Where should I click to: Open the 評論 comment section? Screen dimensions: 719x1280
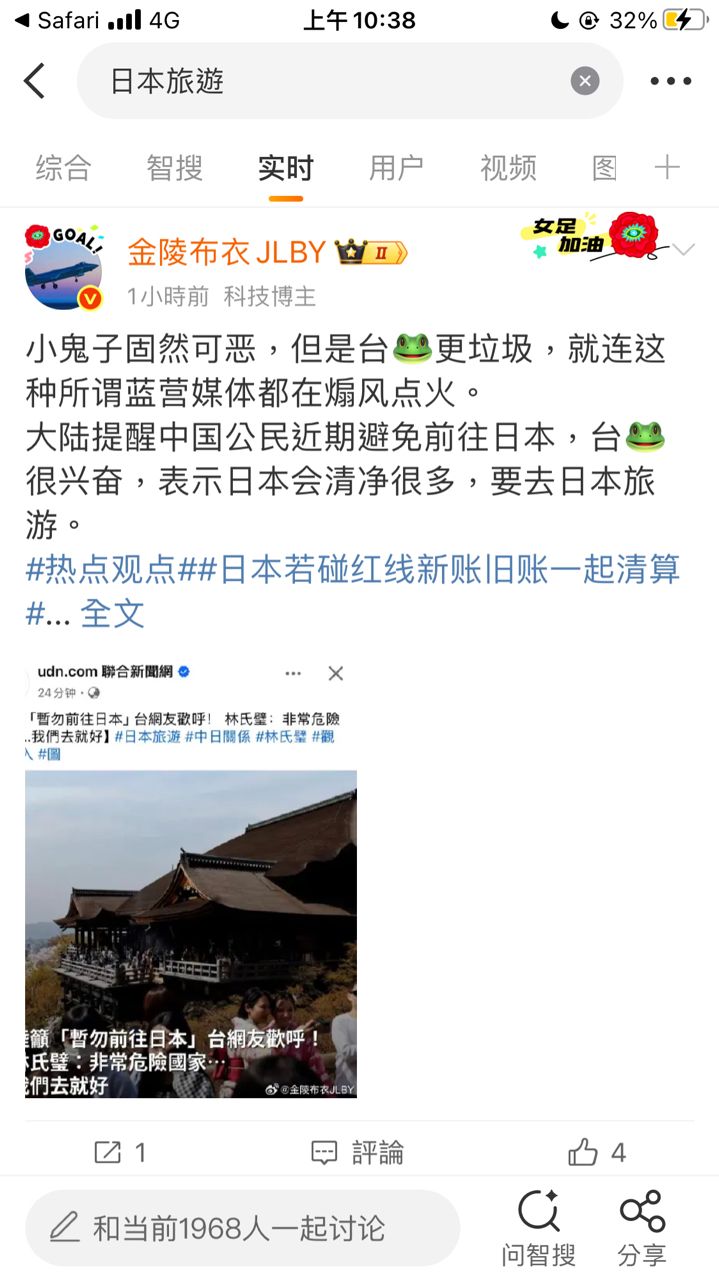point(358,1152)
